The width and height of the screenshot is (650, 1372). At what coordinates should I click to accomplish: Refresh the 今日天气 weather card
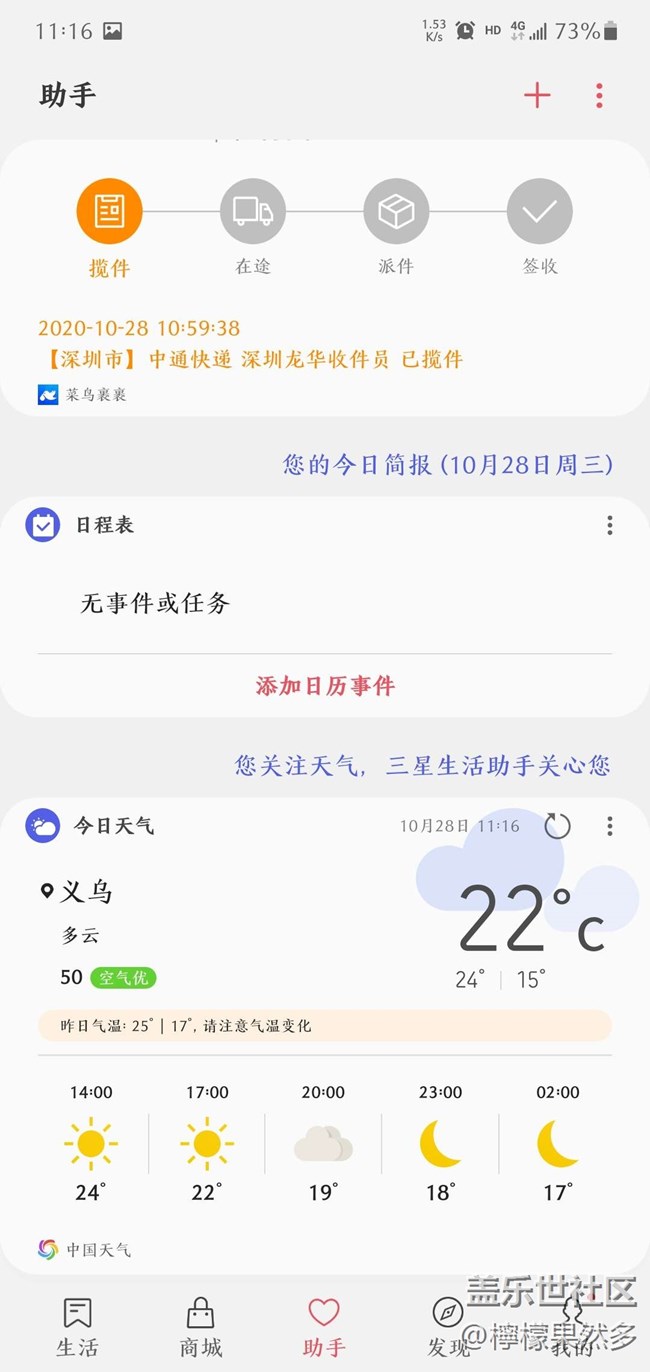pyautogui.click(x=557, y=826)
